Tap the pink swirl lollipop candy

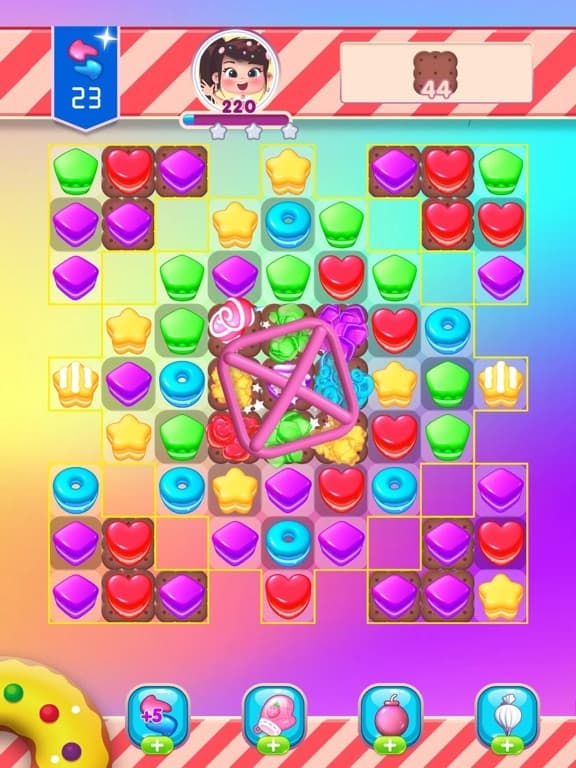click(231, 319)
